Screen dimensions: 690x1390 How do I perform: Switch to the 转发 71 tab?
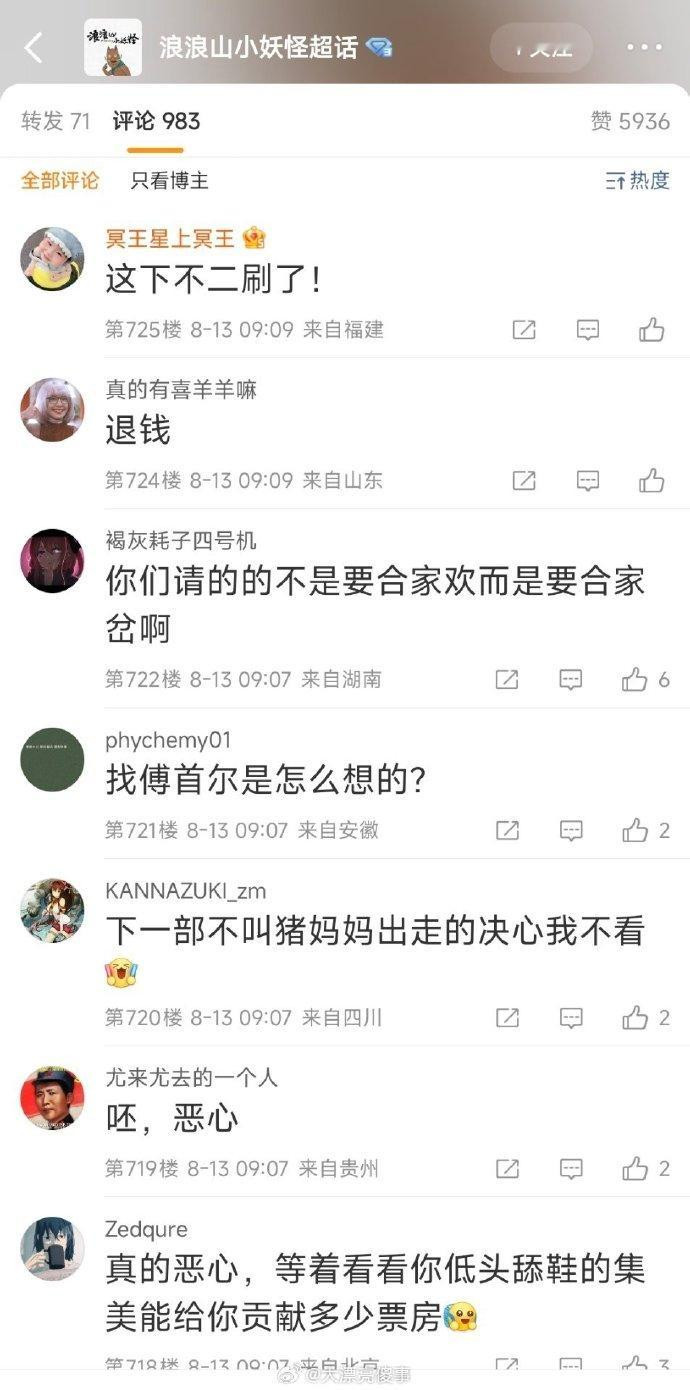pos(56,121)
